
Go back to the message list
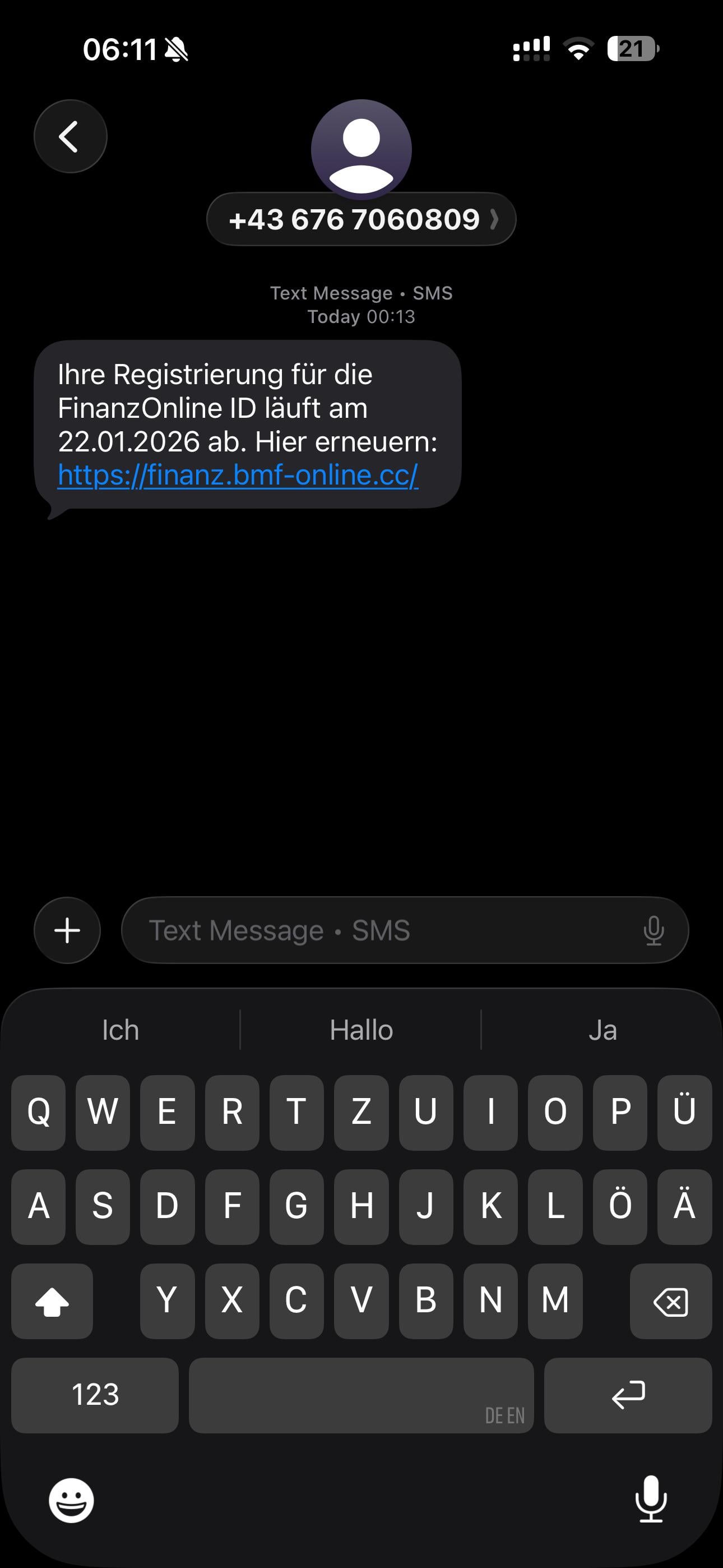pos(70,136)
